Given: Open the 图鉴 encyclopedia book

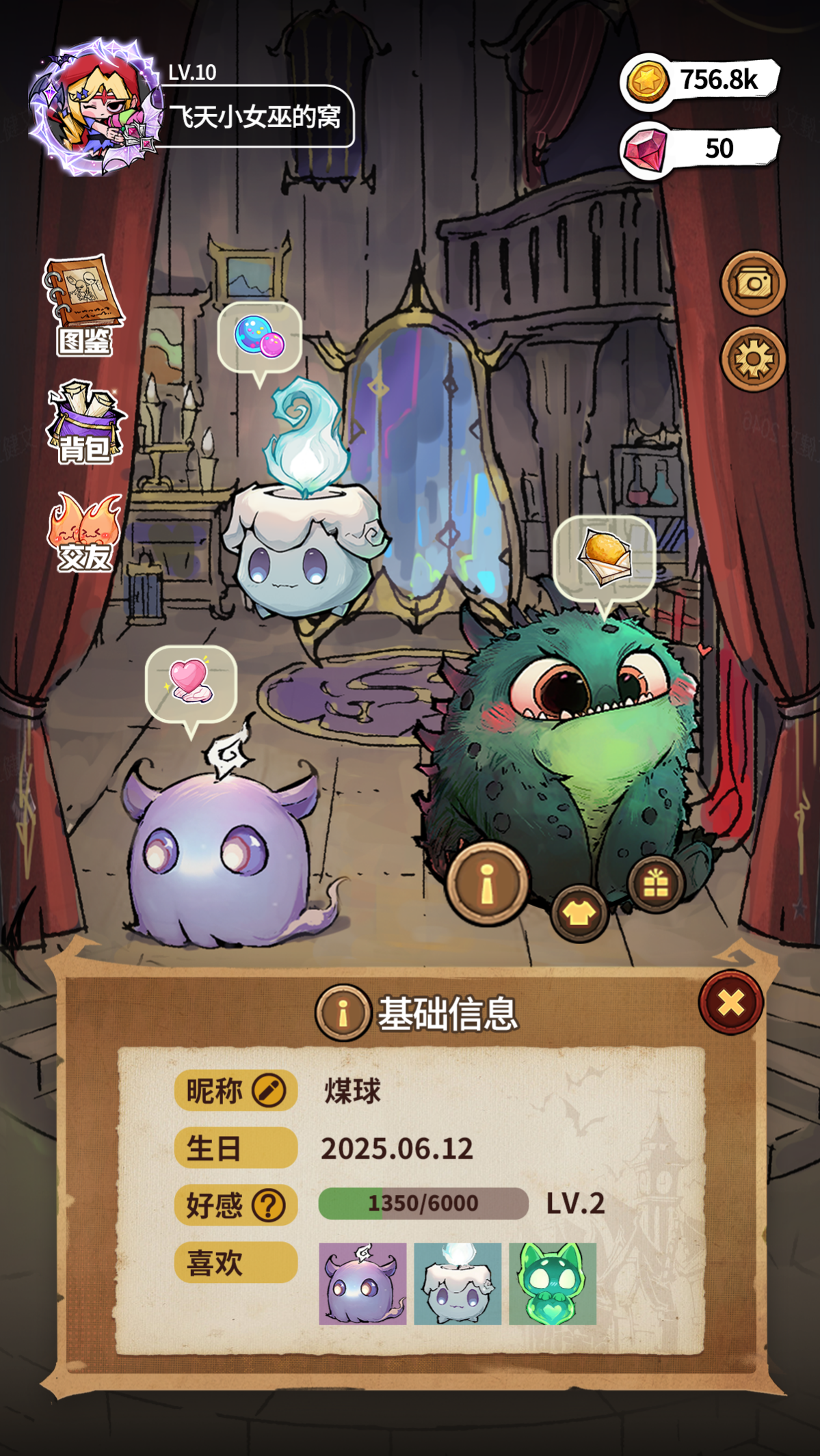Looking at the screenshot, I should click(83, 306).
